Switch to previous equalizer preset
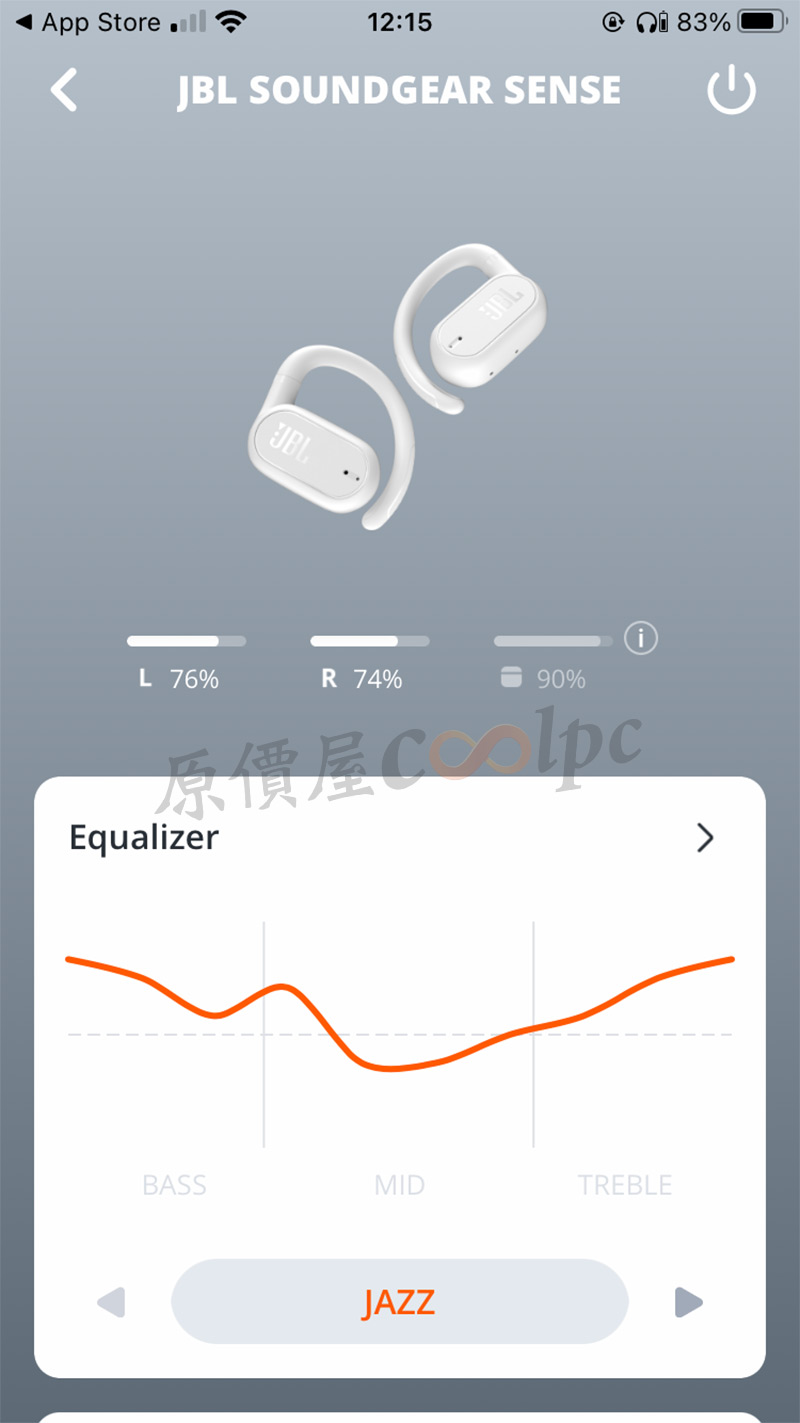The height and width of the screenshot is (1423, 800). [111, 1303]
